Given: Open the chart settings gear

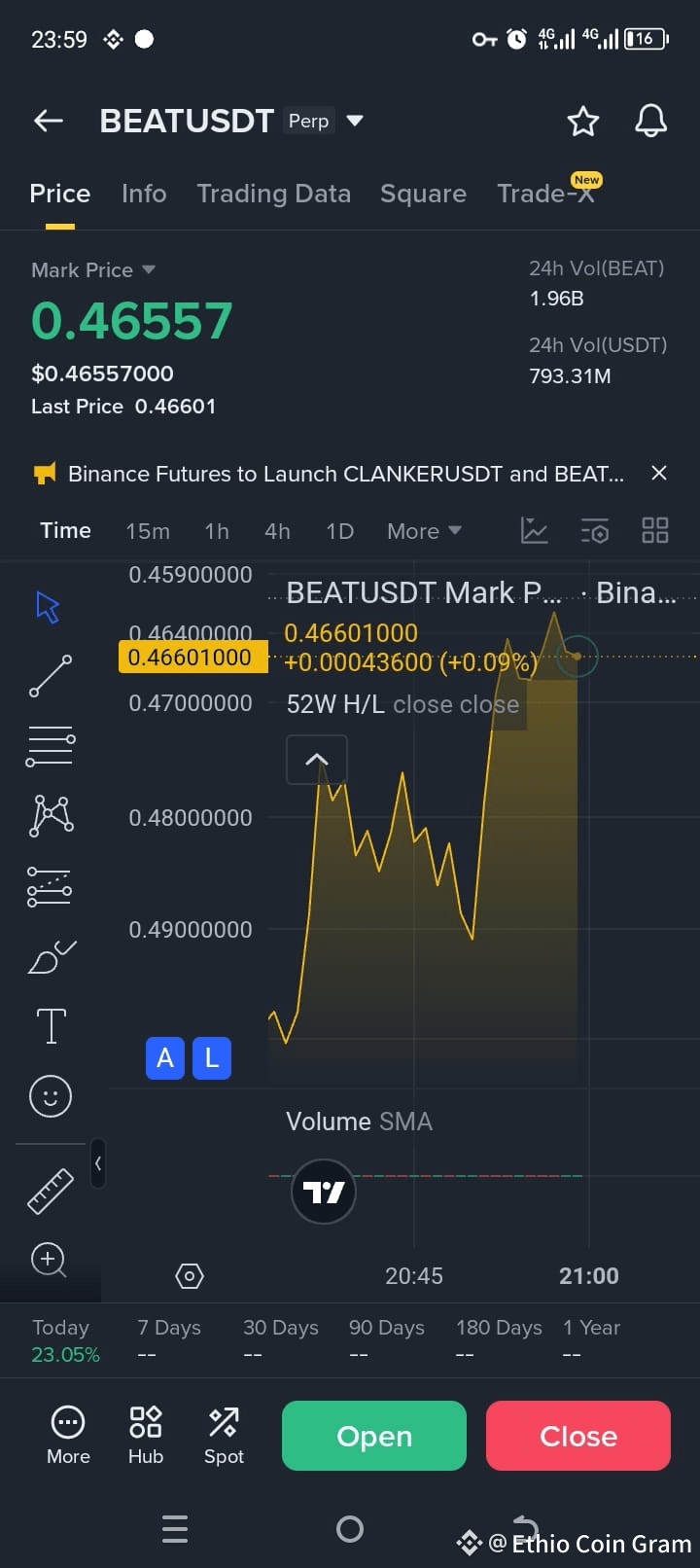Looking at the screenshot, I should (189, 1275).
